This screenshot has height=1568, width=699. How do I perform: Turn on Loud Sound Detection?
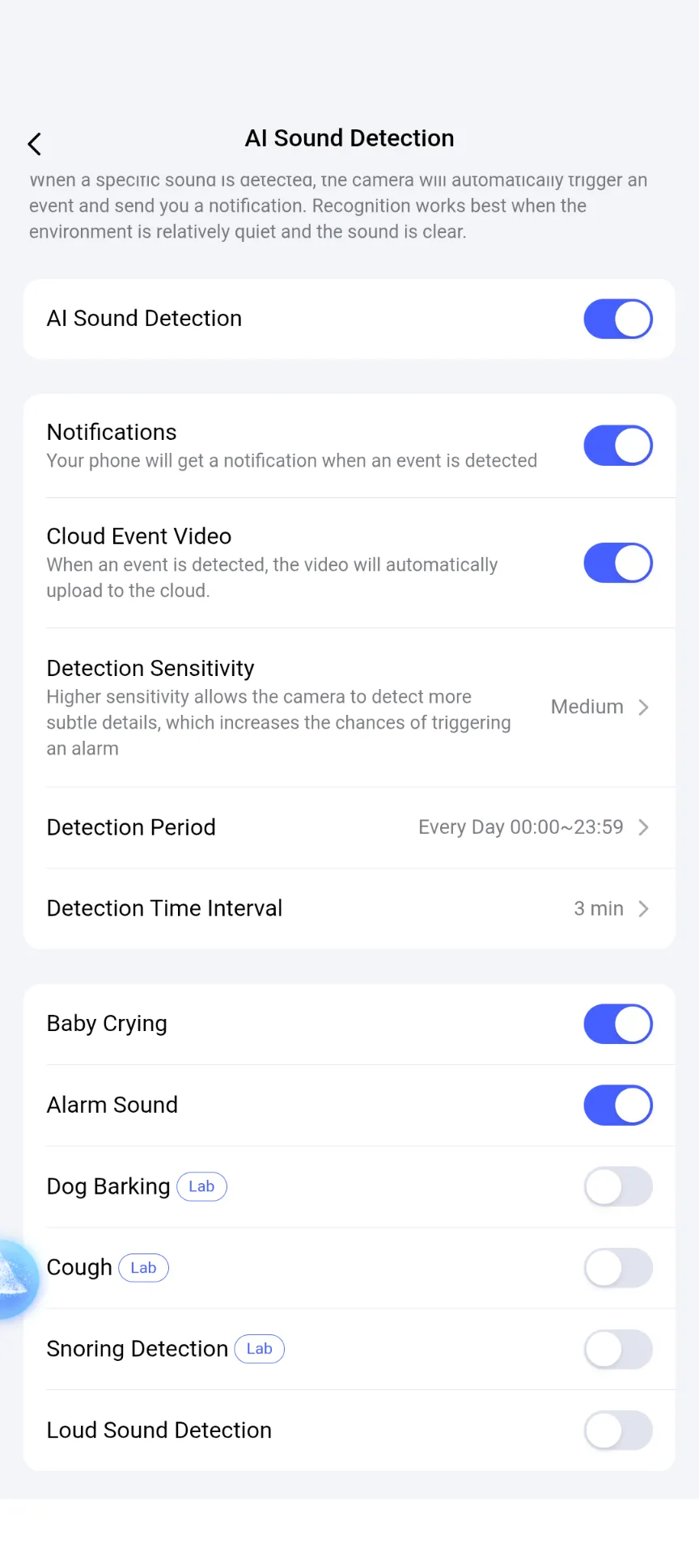click(x=617, y=1431)
